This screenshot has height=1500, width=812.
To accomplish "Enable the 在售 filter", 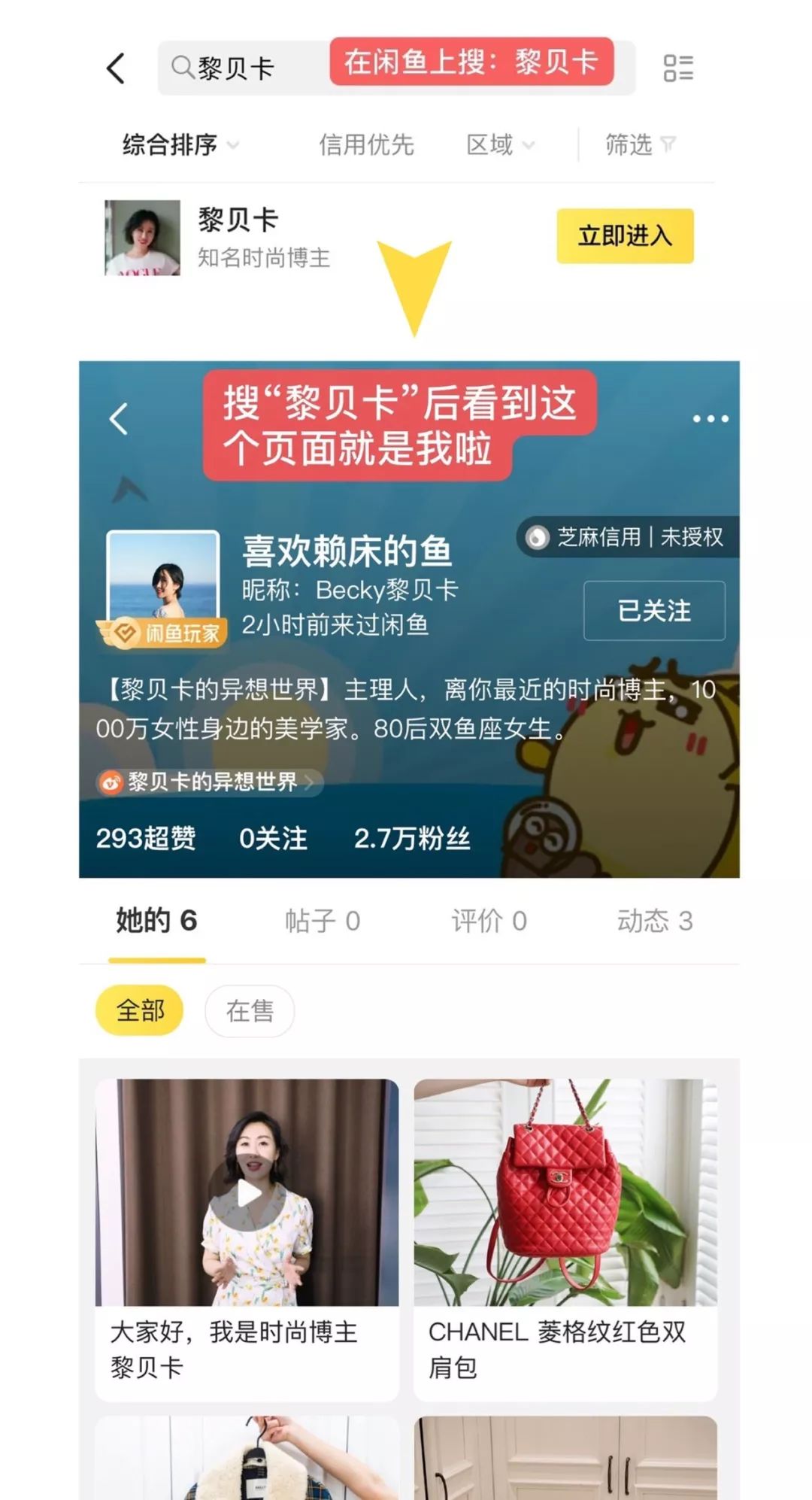I will 250,1011.
